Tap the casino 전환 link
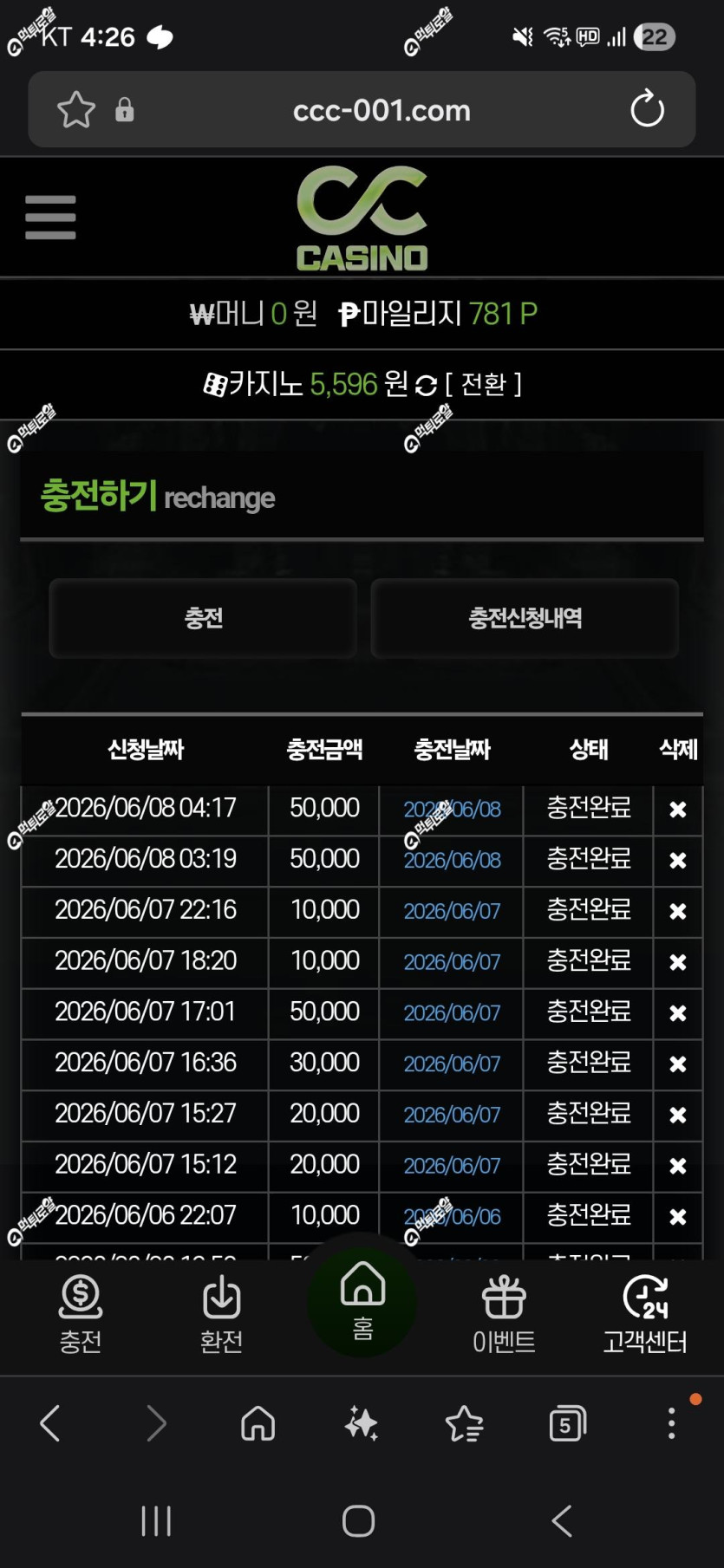This screenshot has width=724, height=1568. pyautogui.click(x=483, y=384)
